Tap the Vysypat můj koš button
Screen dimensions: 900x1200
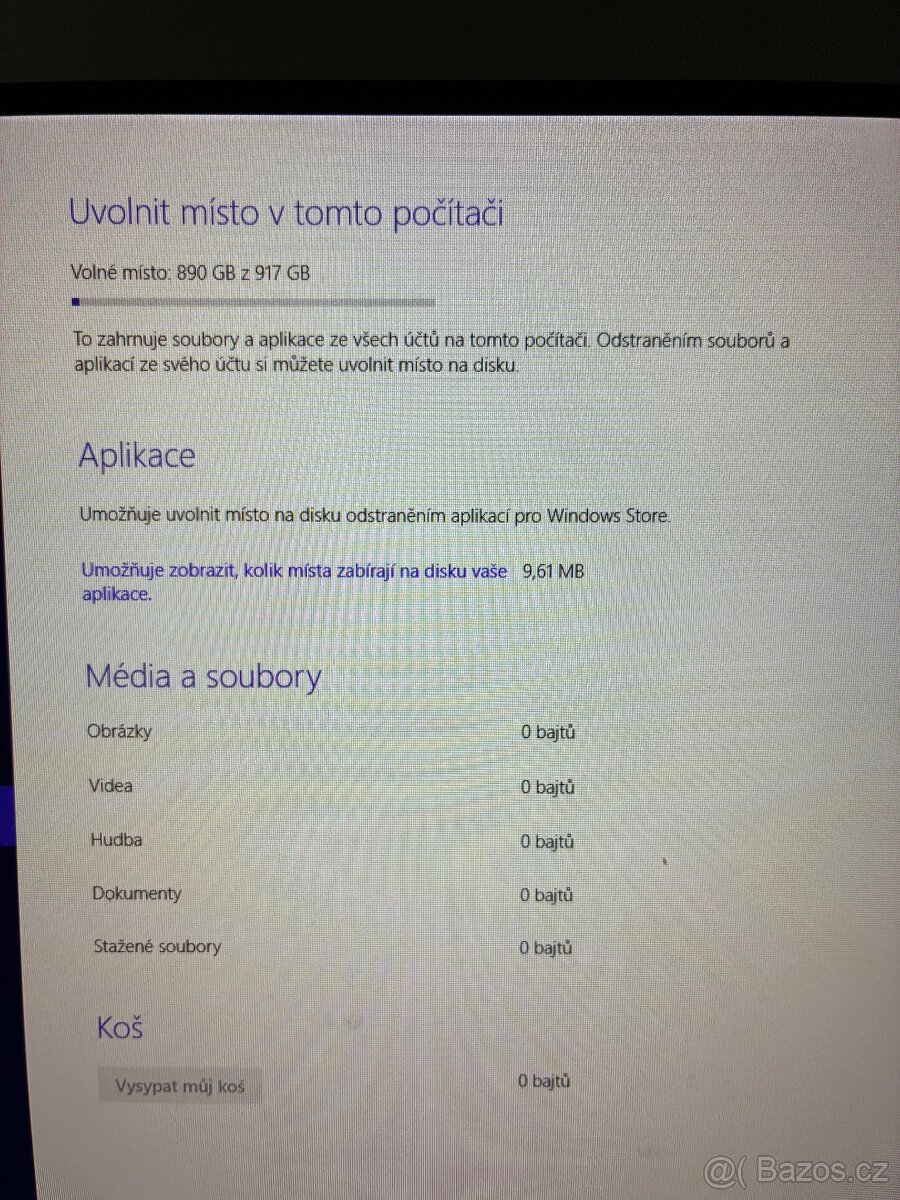180,1086
